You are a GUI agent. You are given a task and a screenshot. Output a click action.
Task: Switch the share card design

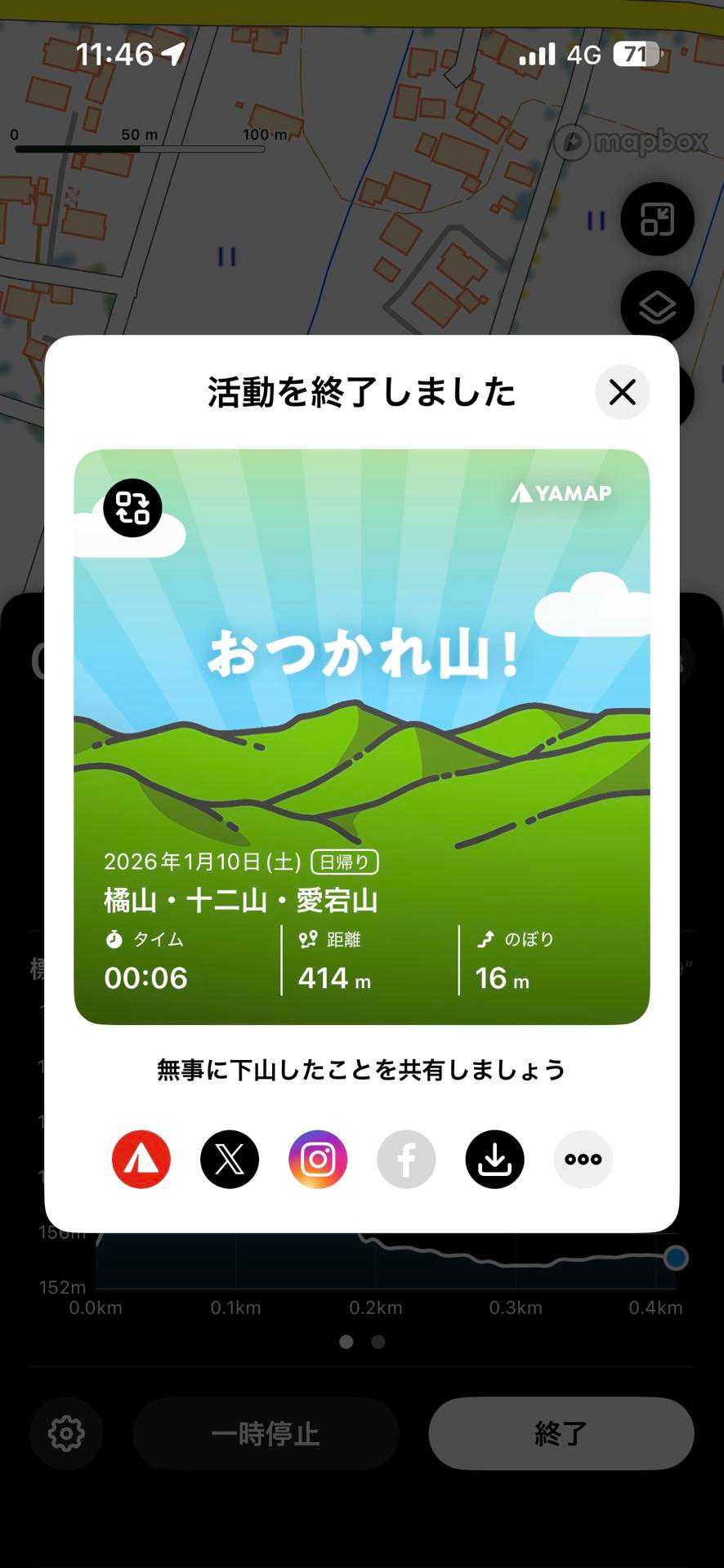click(x=132, y=507)
